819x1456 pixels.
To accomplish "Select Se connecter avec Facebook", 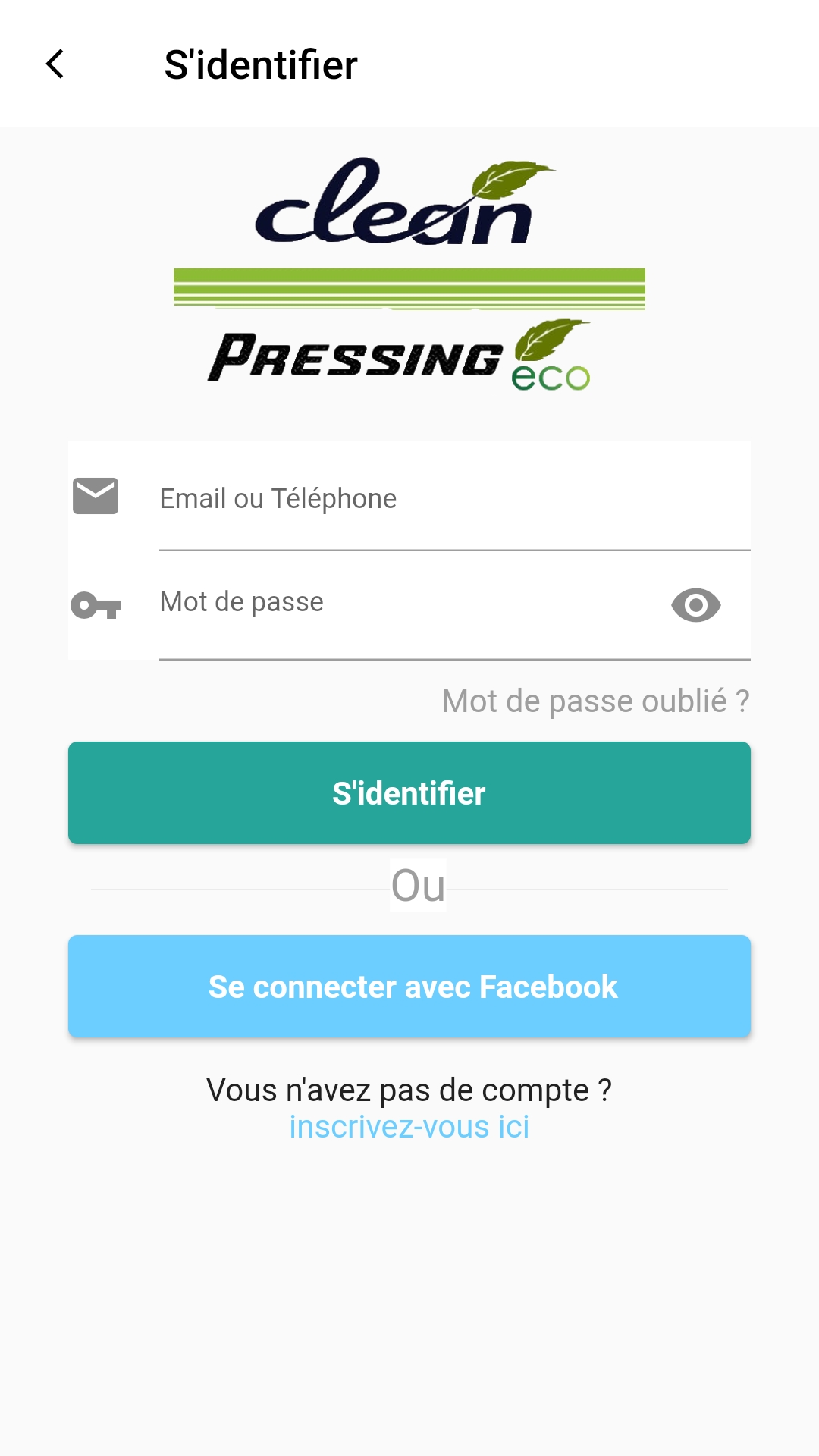I will pos(409,986).
